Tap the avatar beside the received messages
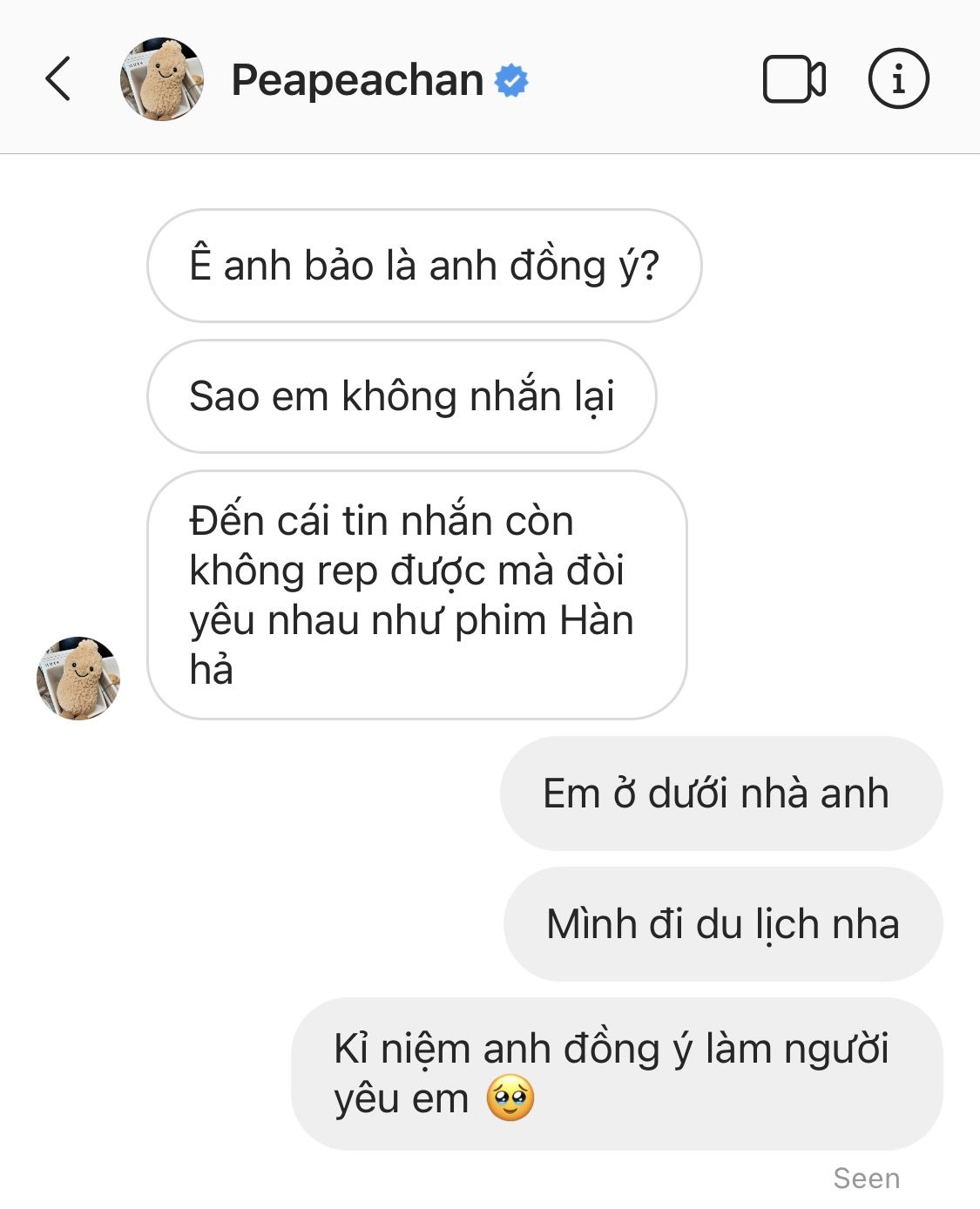Image resolution: width=980 pixels, height=1209 pixels. pyautogui.click(x=78, y=679)
